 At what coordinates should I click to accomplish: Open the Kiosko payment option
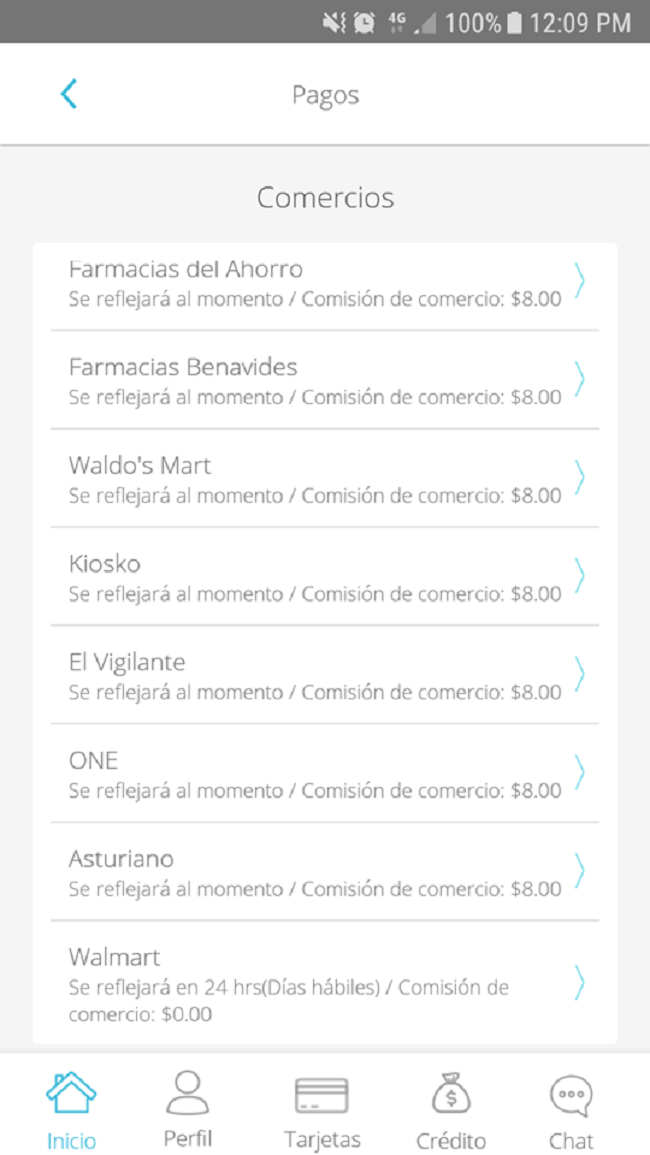324,577
